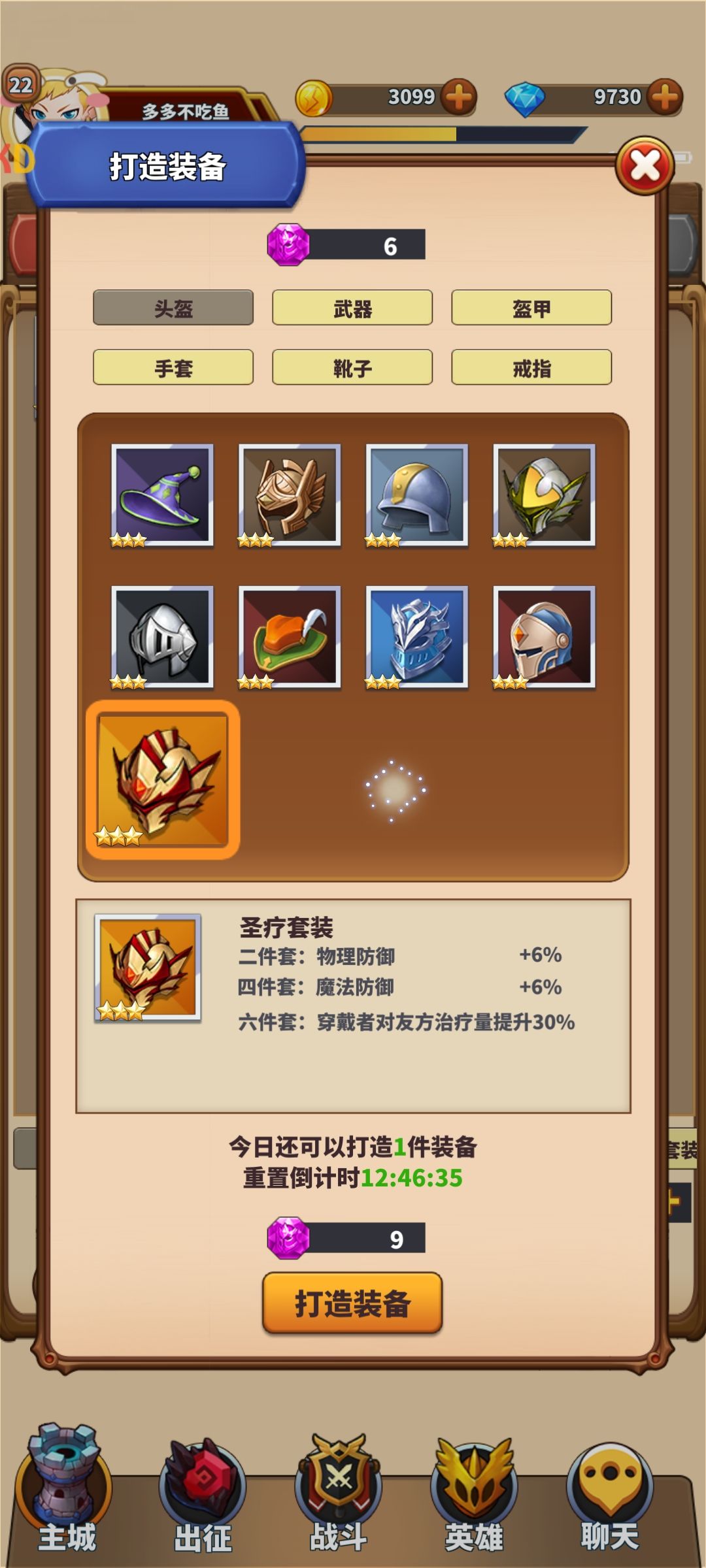Select the silver knight visor helmet
The image size is (706, 1568).
(162, 637)
